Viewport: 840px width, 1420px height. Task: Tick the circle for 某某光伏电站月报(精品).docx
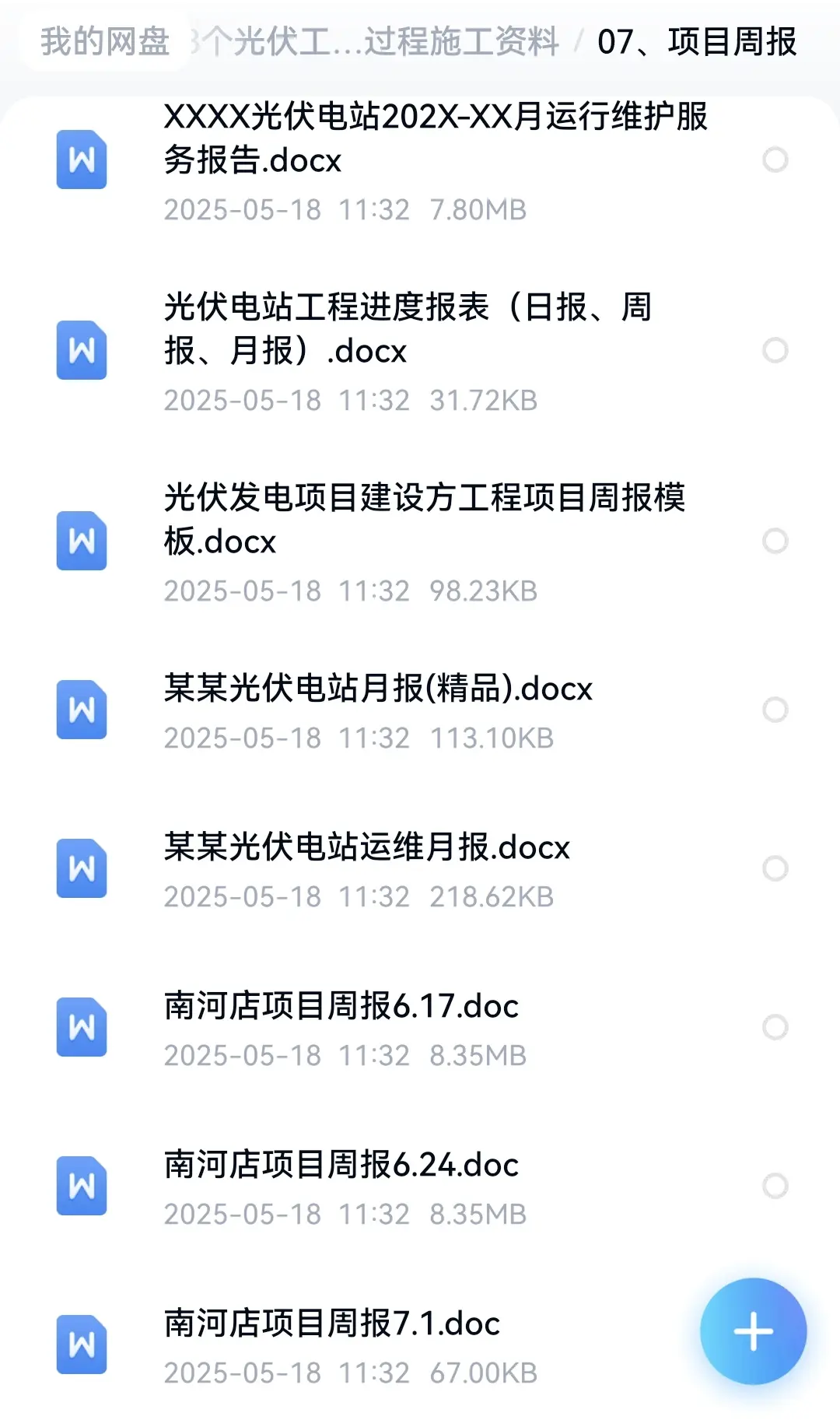point(775,710)
